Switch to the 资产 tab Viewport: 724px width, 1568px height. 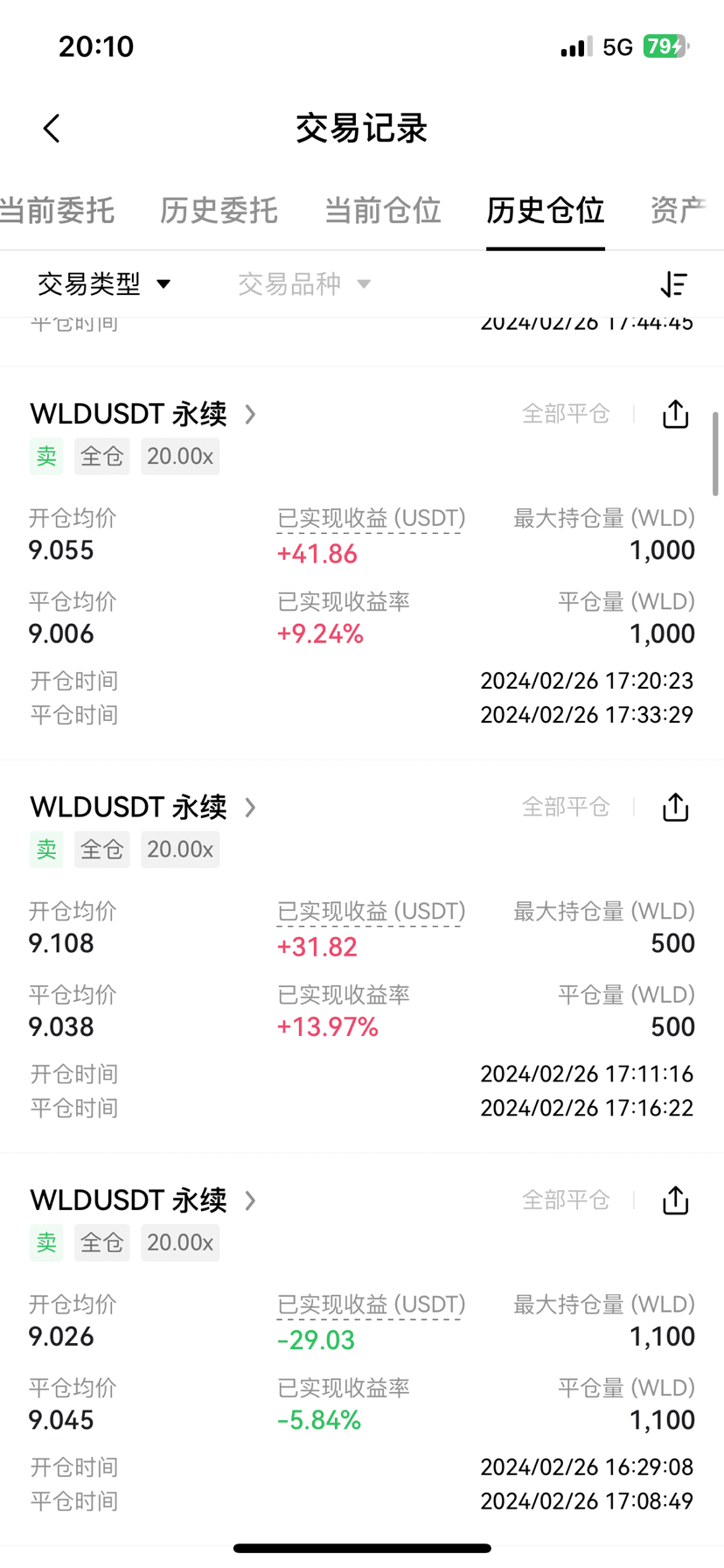(x=679, y=211)
